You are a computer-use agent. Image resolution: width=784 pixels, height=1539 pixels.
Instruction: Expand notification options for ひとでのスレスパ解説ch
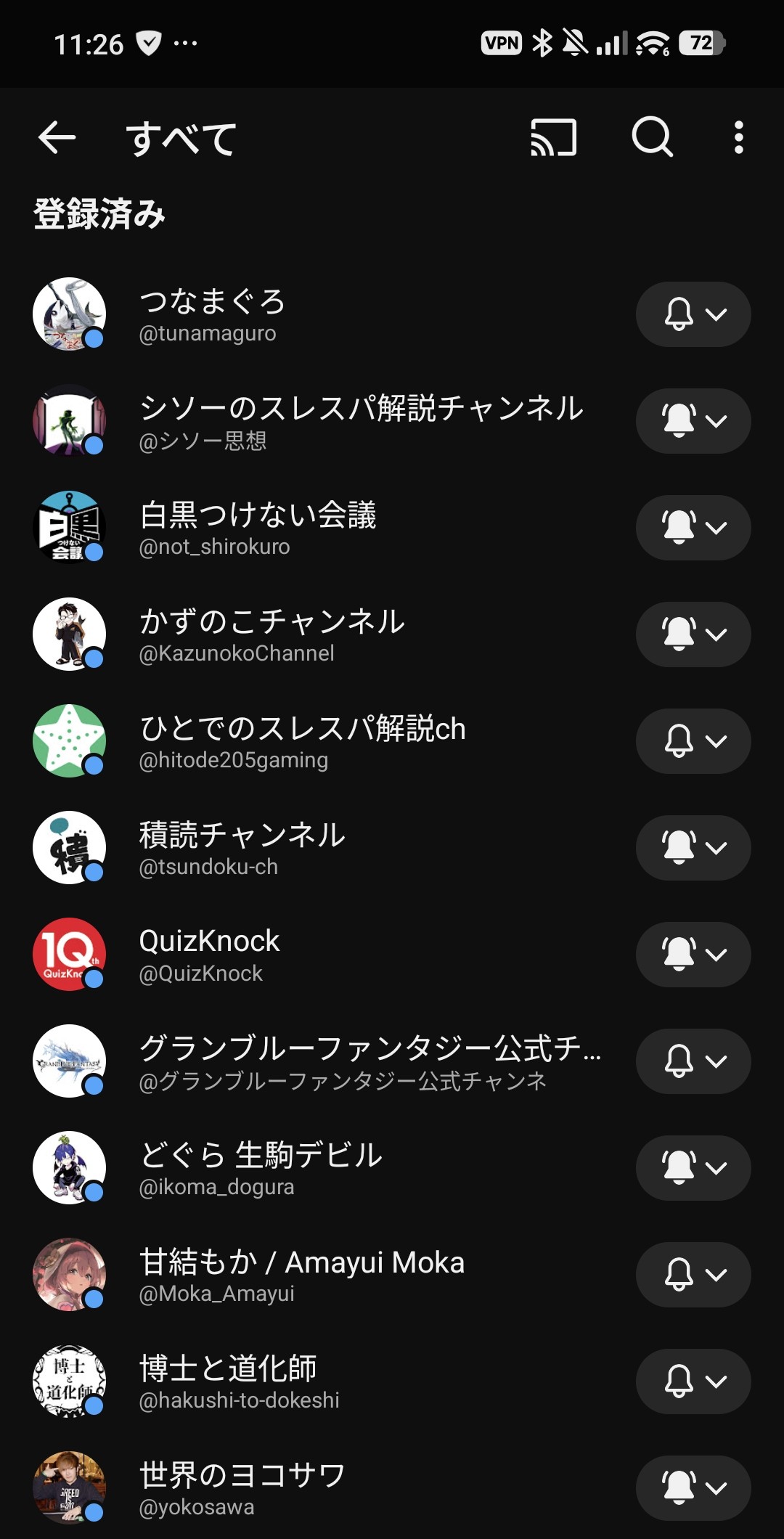693,741
